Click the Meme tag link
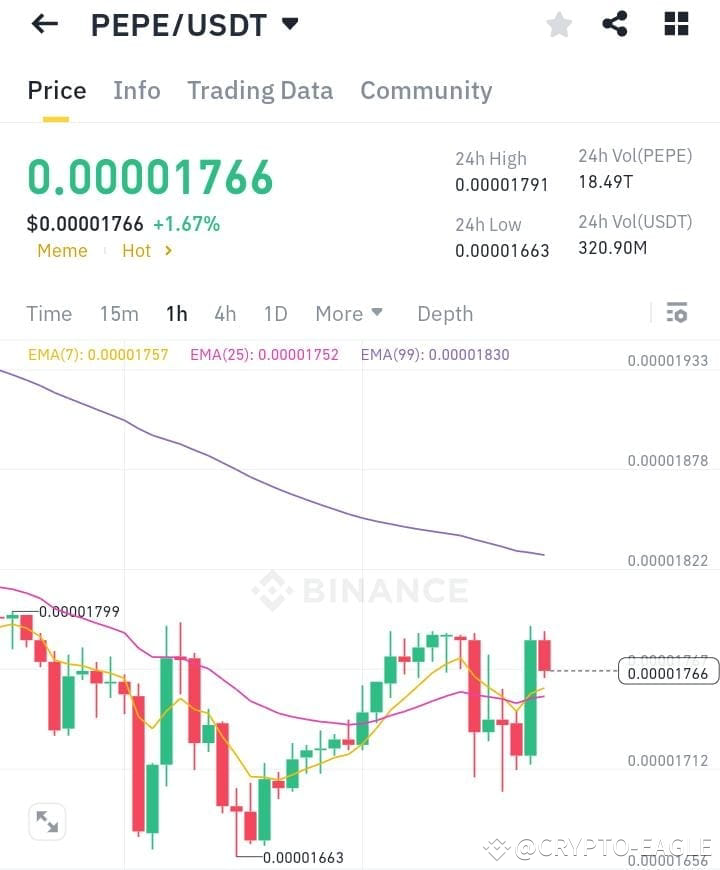The height and width of the screenshot is (870, 720). [62, 251]
